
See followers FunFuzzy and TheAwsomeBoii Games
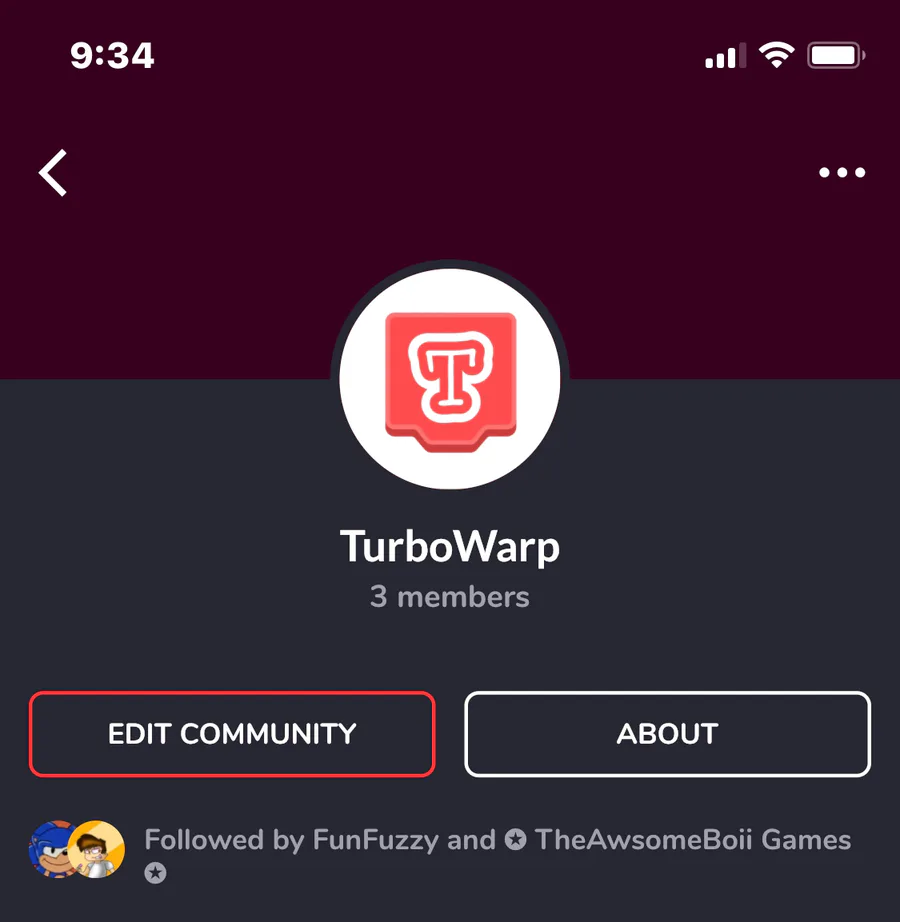tap(497, 840)
